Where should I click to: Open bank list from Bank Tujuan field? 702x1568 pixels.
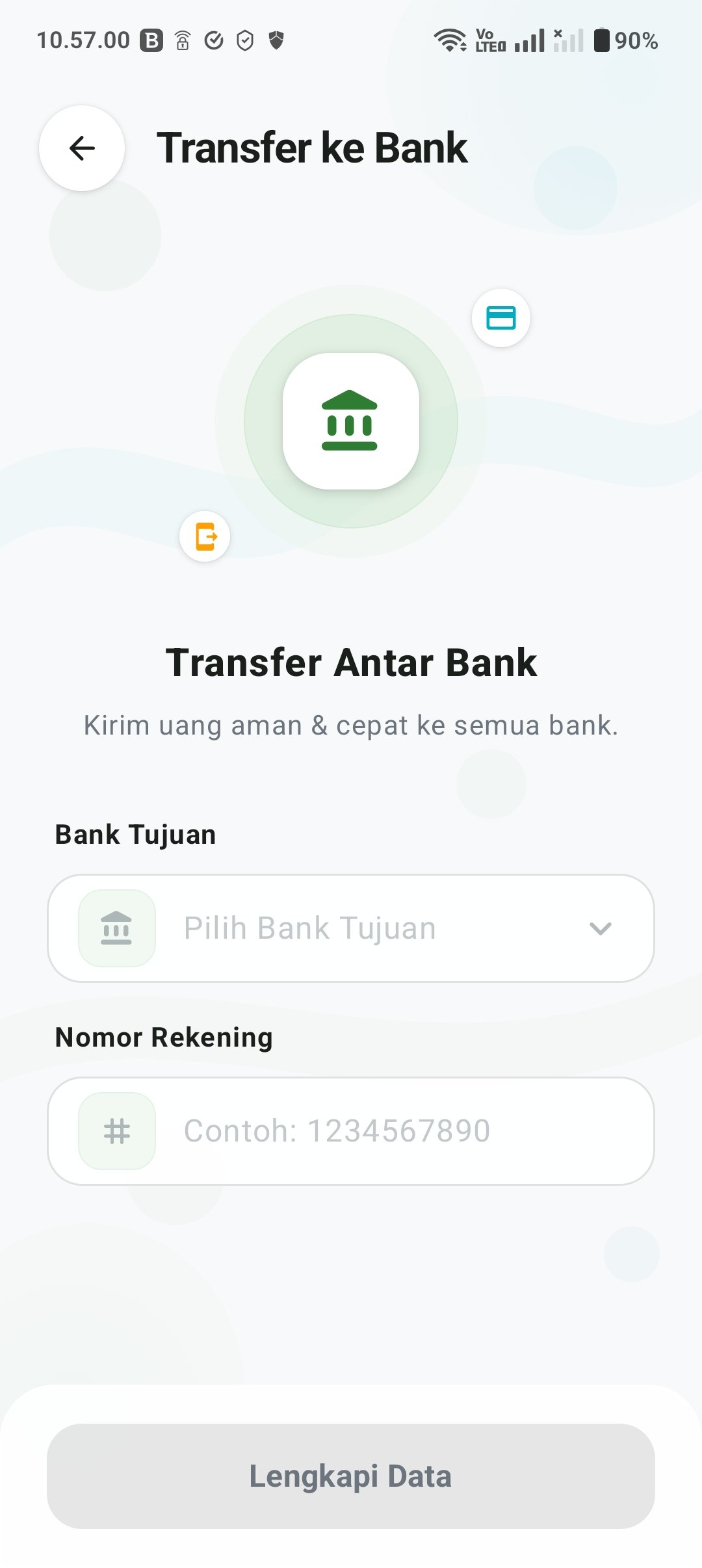(351, 928)
